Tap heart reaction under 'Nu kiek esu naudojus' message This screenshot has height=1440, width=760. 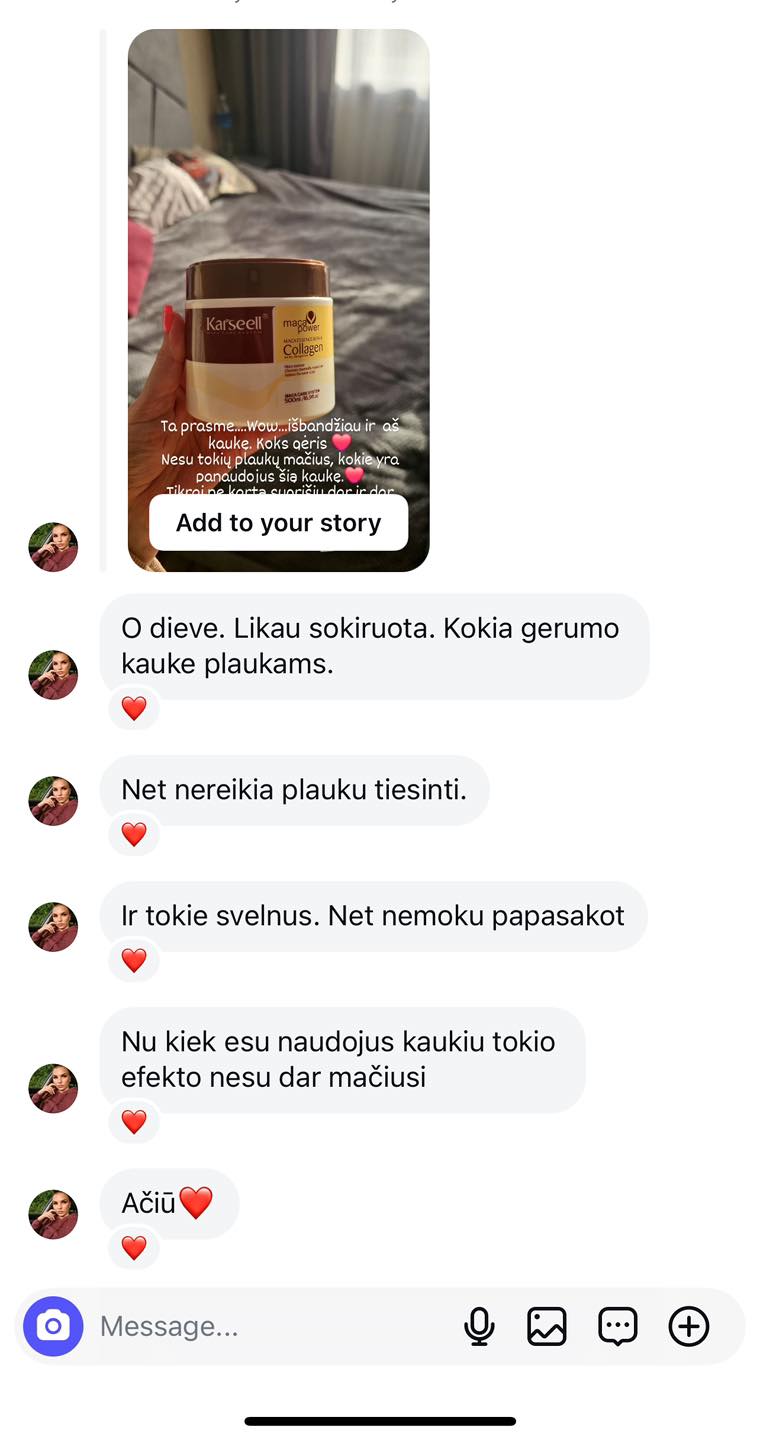134,1122
